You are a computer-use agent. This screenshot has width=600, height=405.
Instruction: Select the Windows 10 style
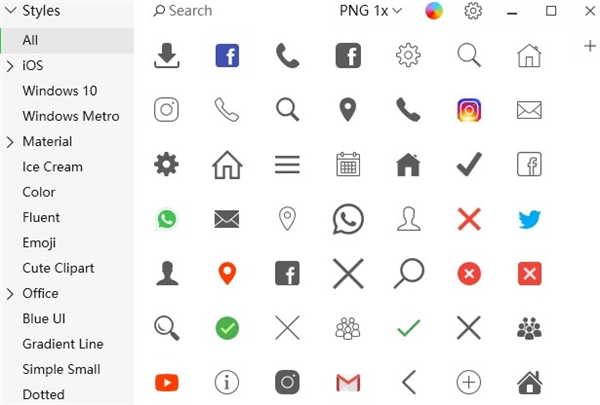pos(60,91)
